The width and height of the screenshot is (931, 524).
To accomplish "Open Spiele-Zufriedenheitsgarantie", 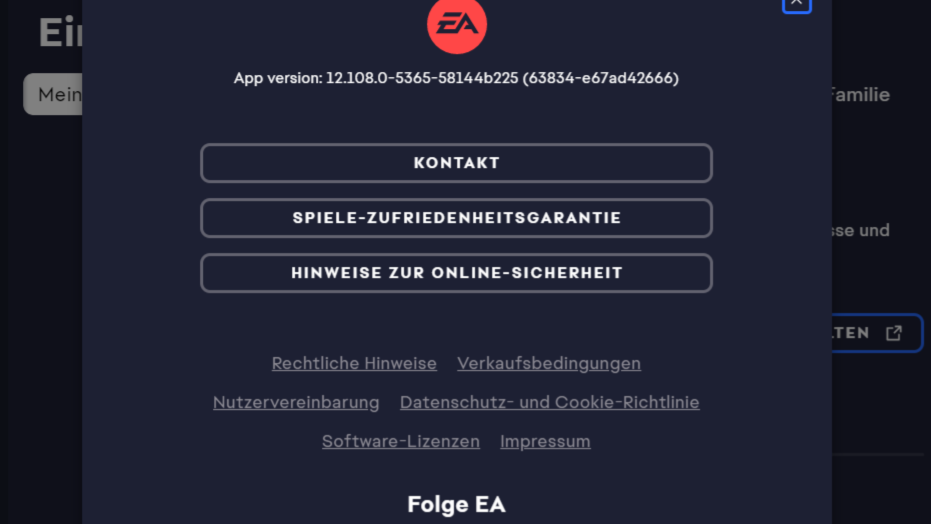I will 456,218.
